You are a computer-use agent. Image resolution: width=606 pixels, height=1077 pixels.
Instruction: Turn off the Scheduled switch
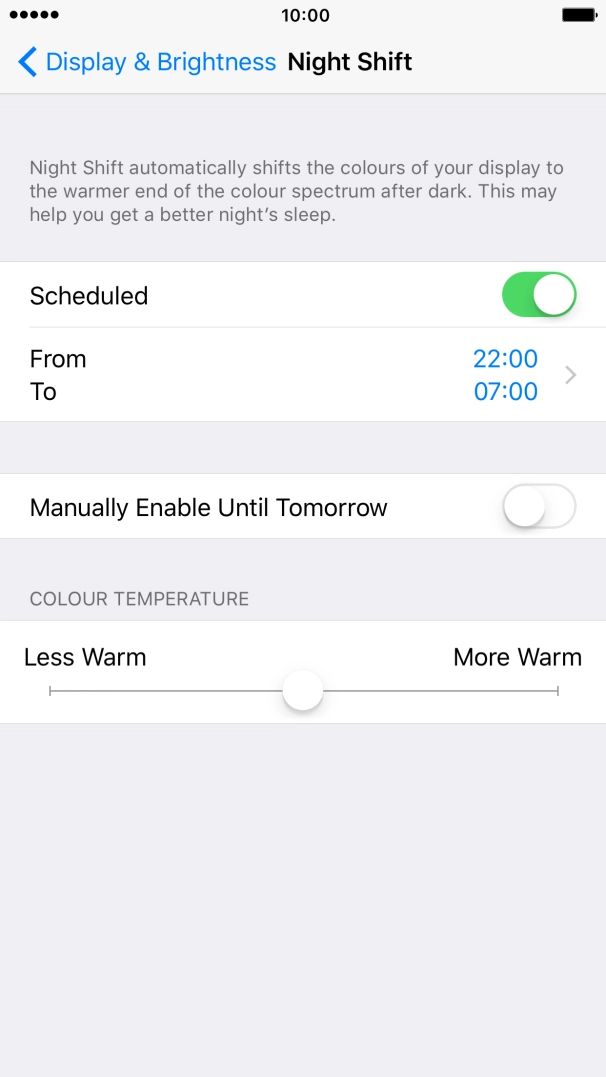point(538,295)
